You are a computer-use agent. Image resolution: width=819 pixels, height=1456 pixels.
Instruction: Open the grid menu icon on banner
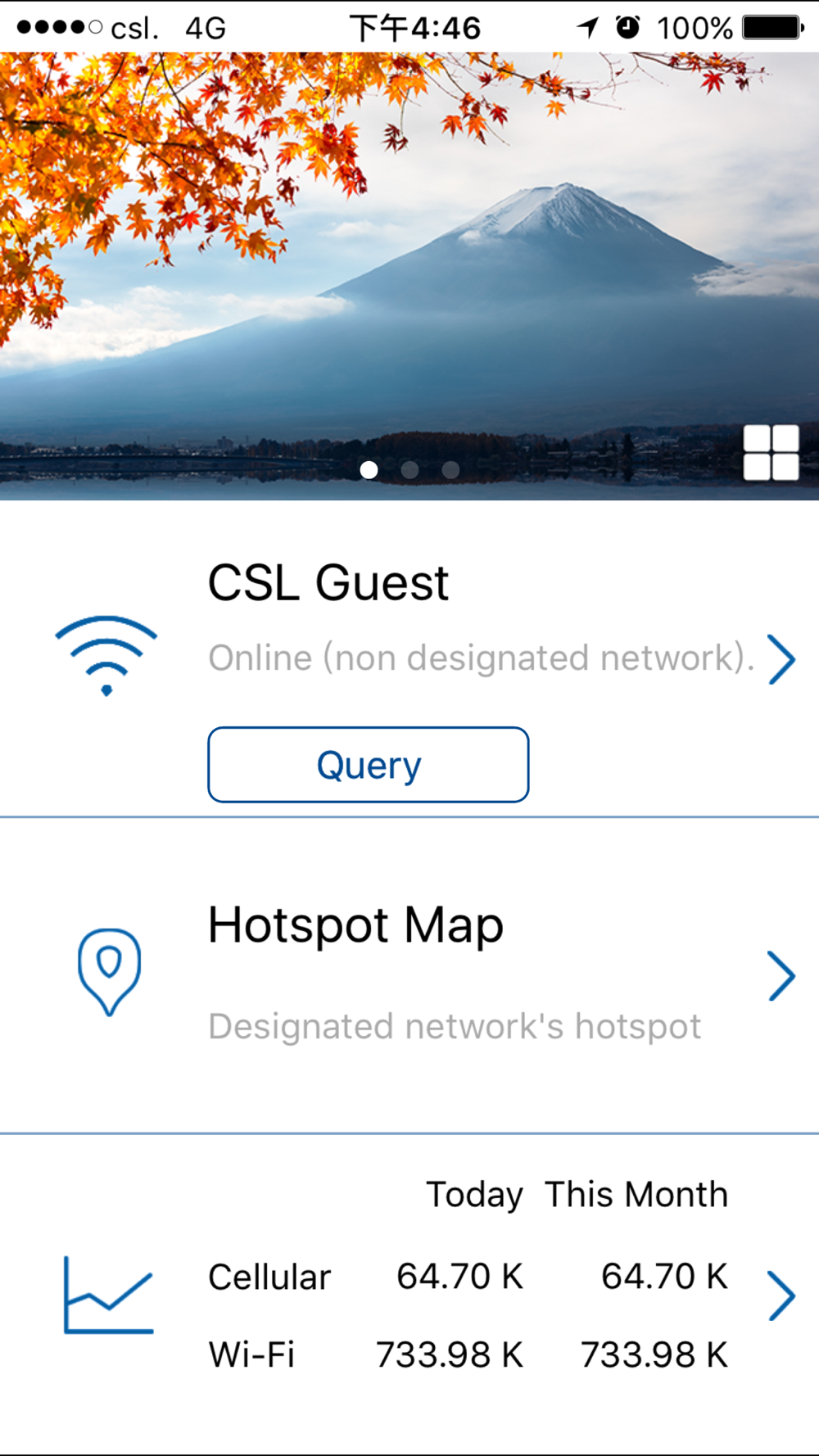tap(771, 452)
